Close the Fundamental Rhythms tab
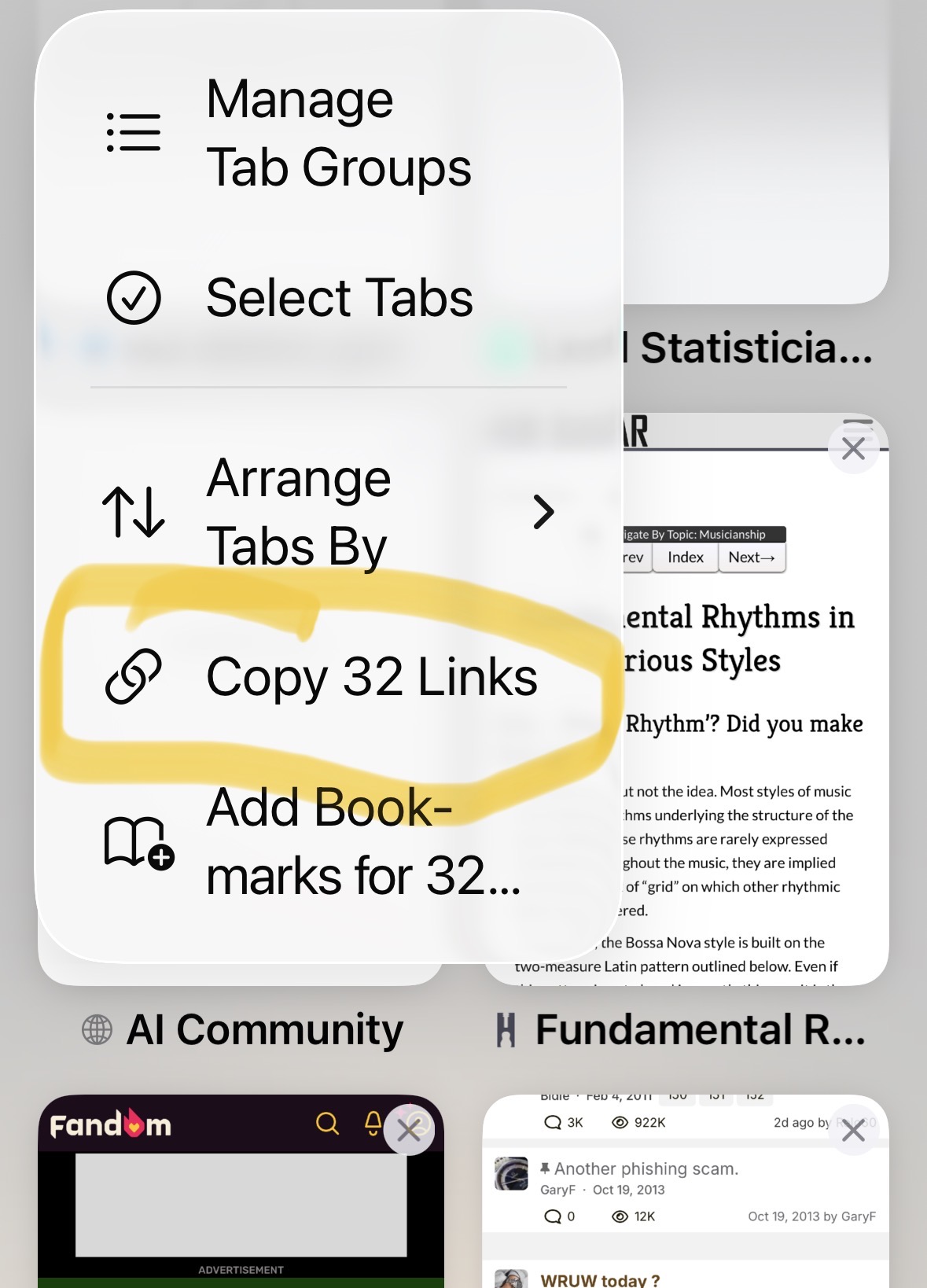Viewport: 927px width, 1288px height. (x=853, y=449)
